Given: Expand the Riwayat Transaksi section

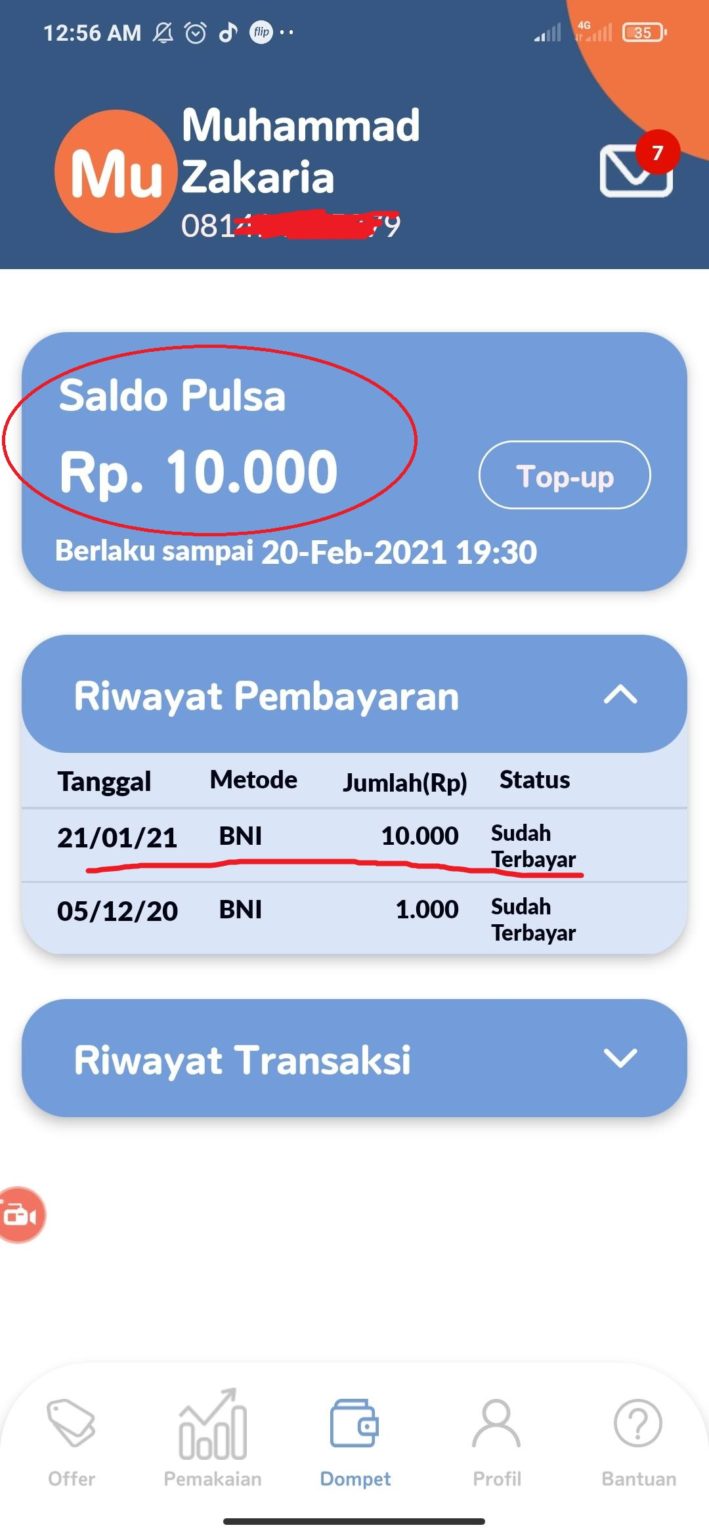Looking at the screenshot, I should pos(620,1059).
